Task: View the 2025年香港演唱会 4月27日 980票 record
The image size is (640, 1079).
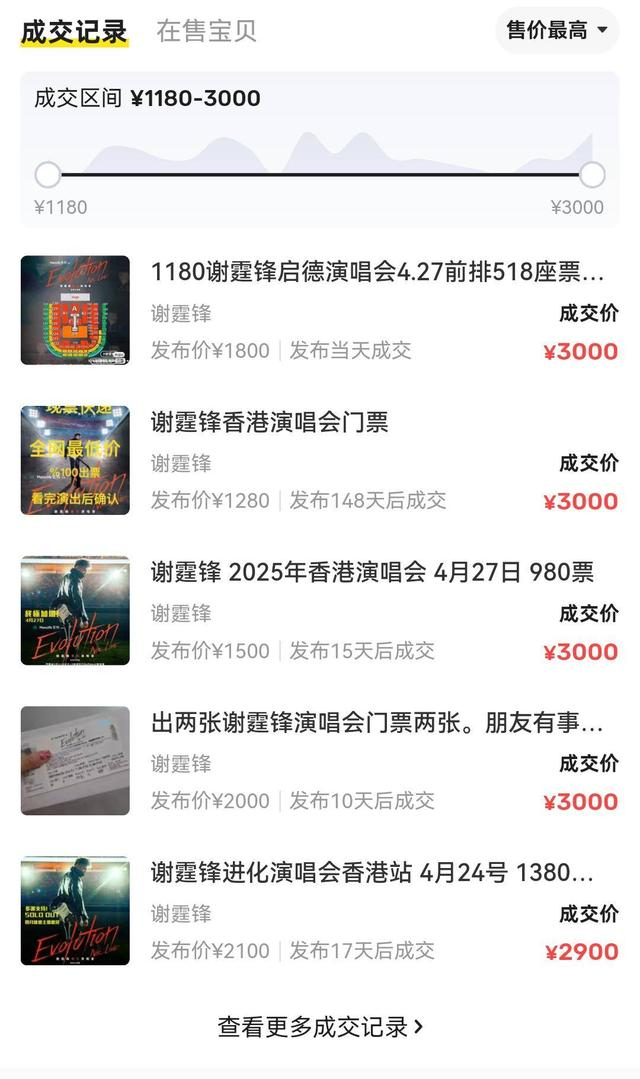Action: tap(372, 572)
